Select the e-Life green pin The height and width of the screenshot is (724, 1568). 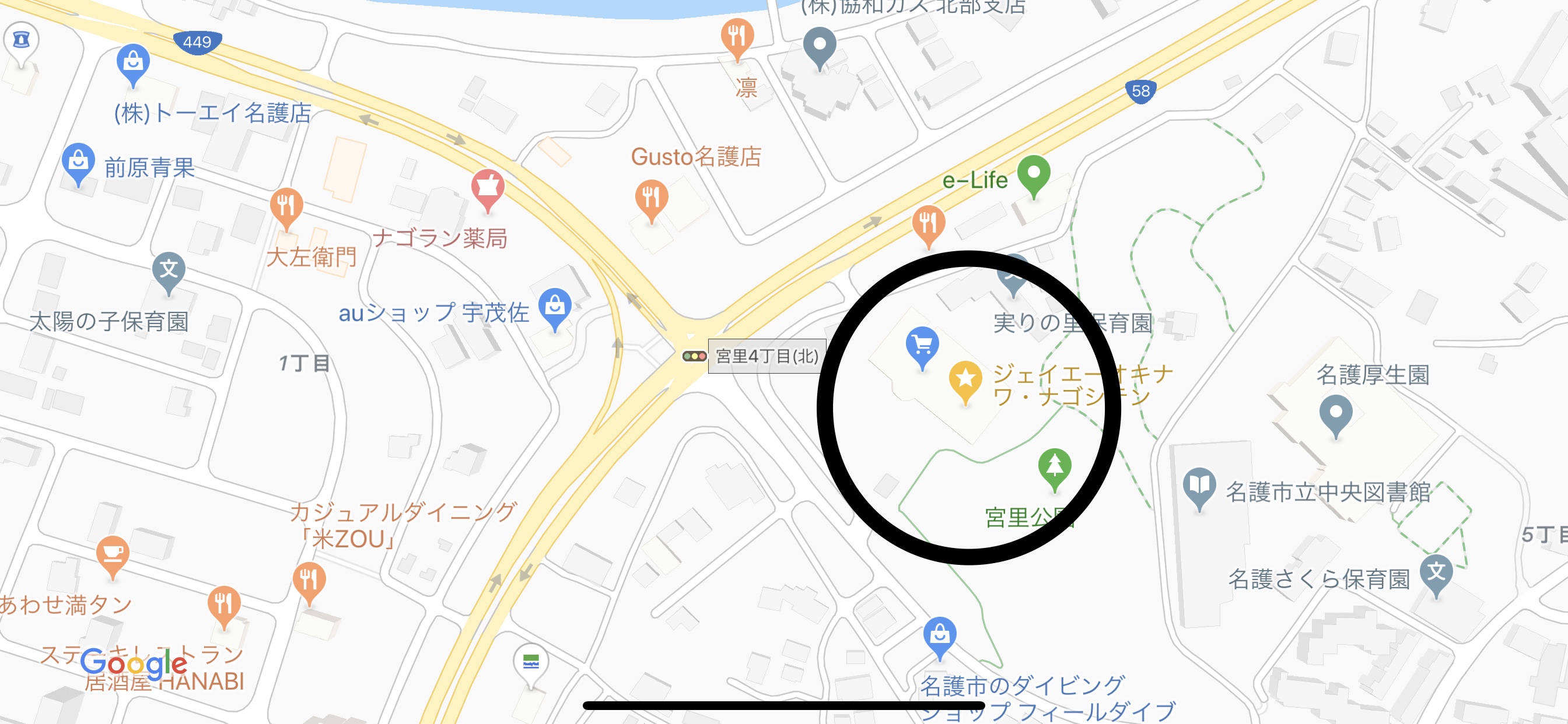pyautogui.click(x=1034, y=173)
